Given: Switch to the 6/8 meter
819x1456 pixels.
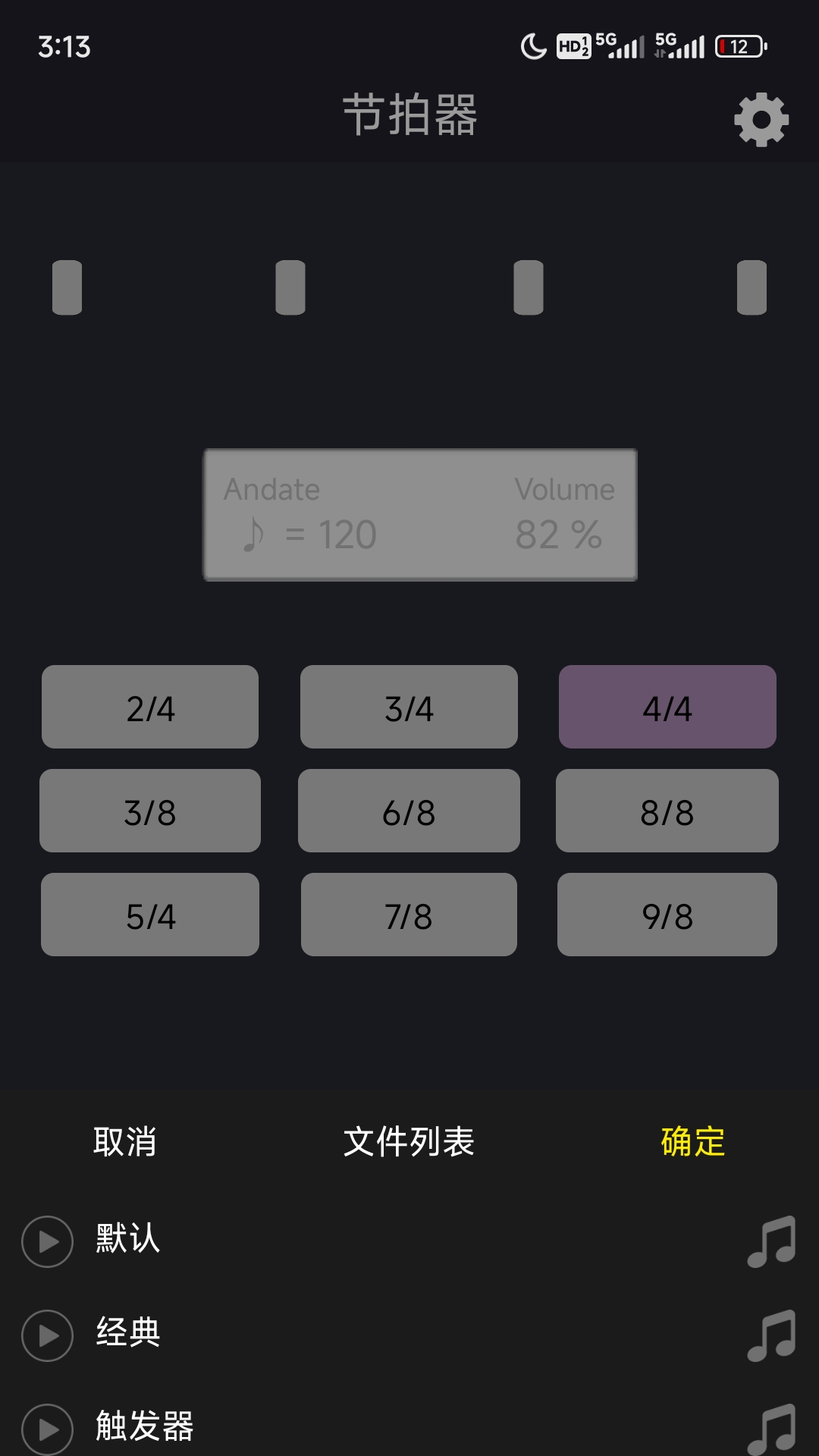Looking at the screenshot, I should [409, 811].
